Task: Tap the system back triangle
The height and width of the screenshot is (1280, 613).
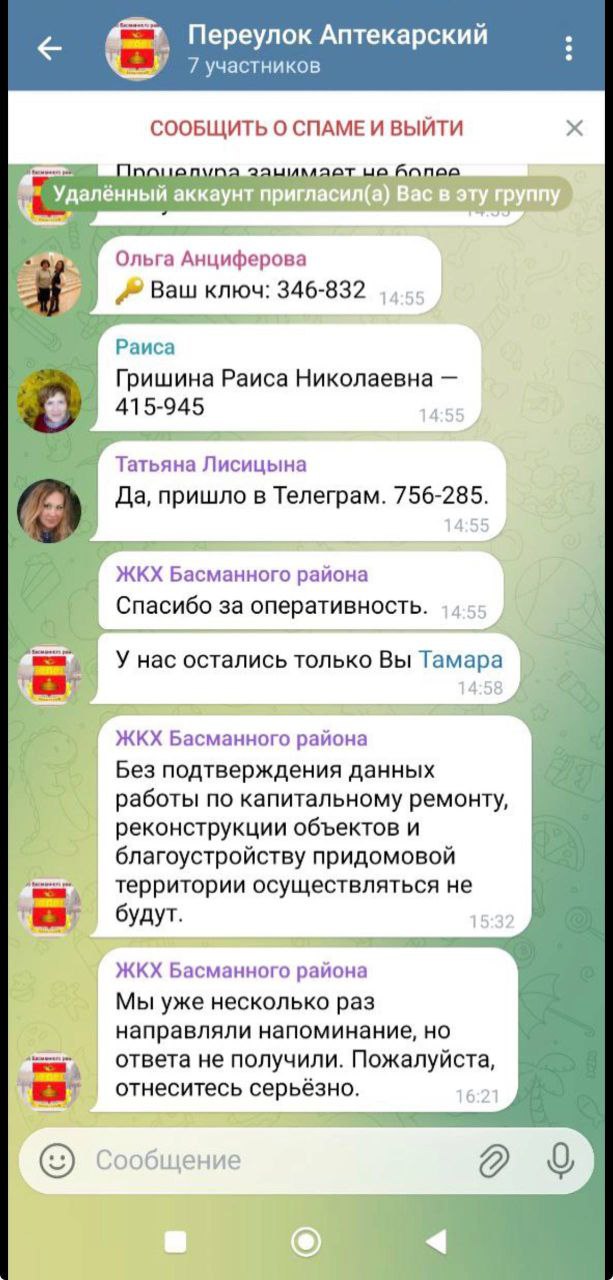Action: [436, 1242]
